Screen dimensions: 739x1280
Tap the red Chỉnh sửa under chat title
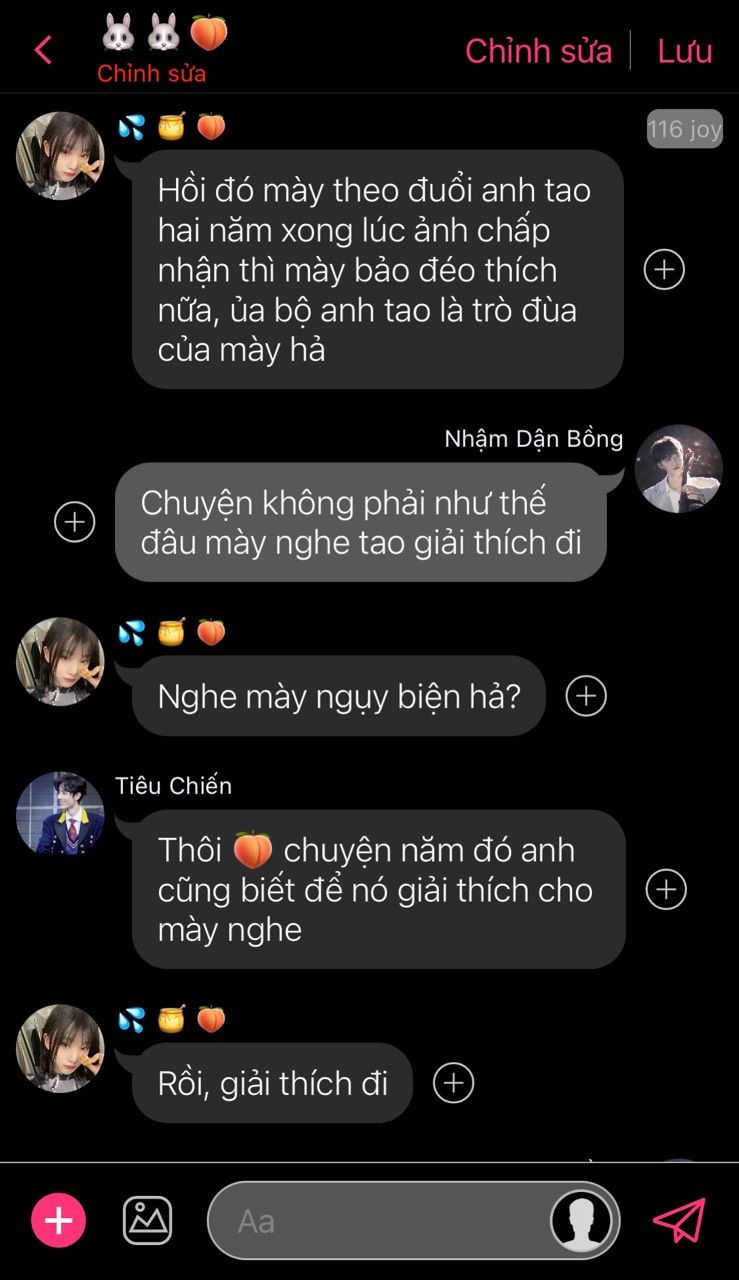click(151, 73)
